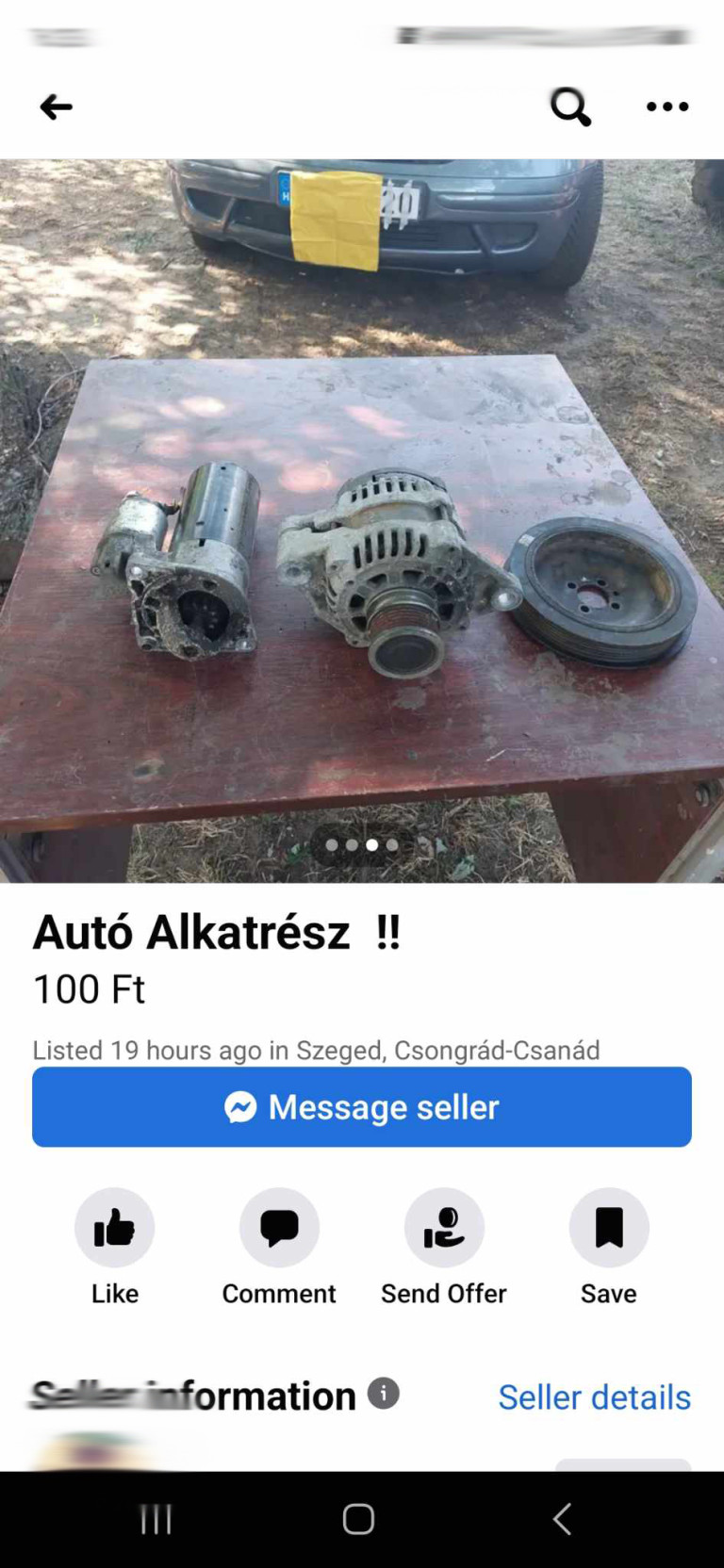This screenshot has width=724, height=1568.
Task: Open the three-dot overflow menu
Action: 667,107
